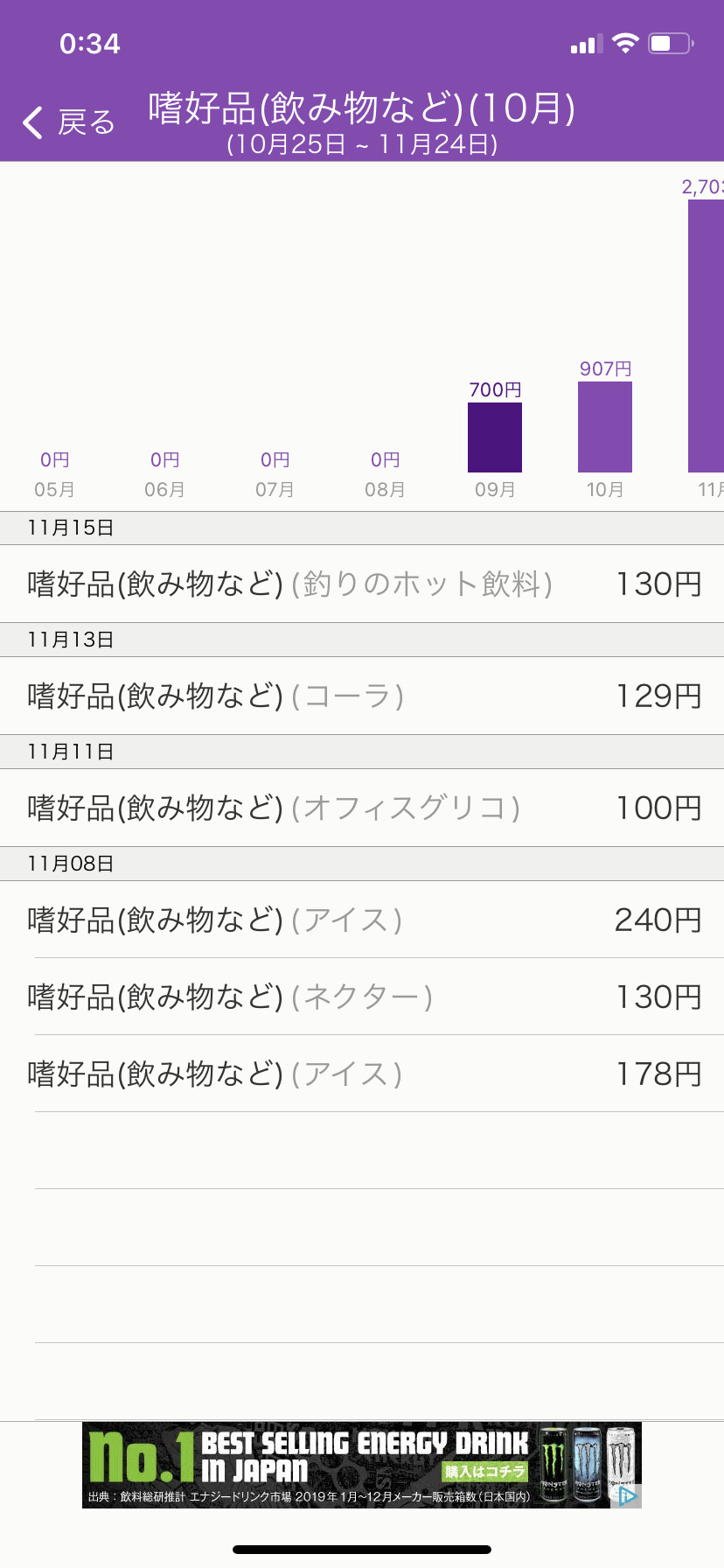Open the オフィスグリコ 100円 entry

tap(362, 808)
